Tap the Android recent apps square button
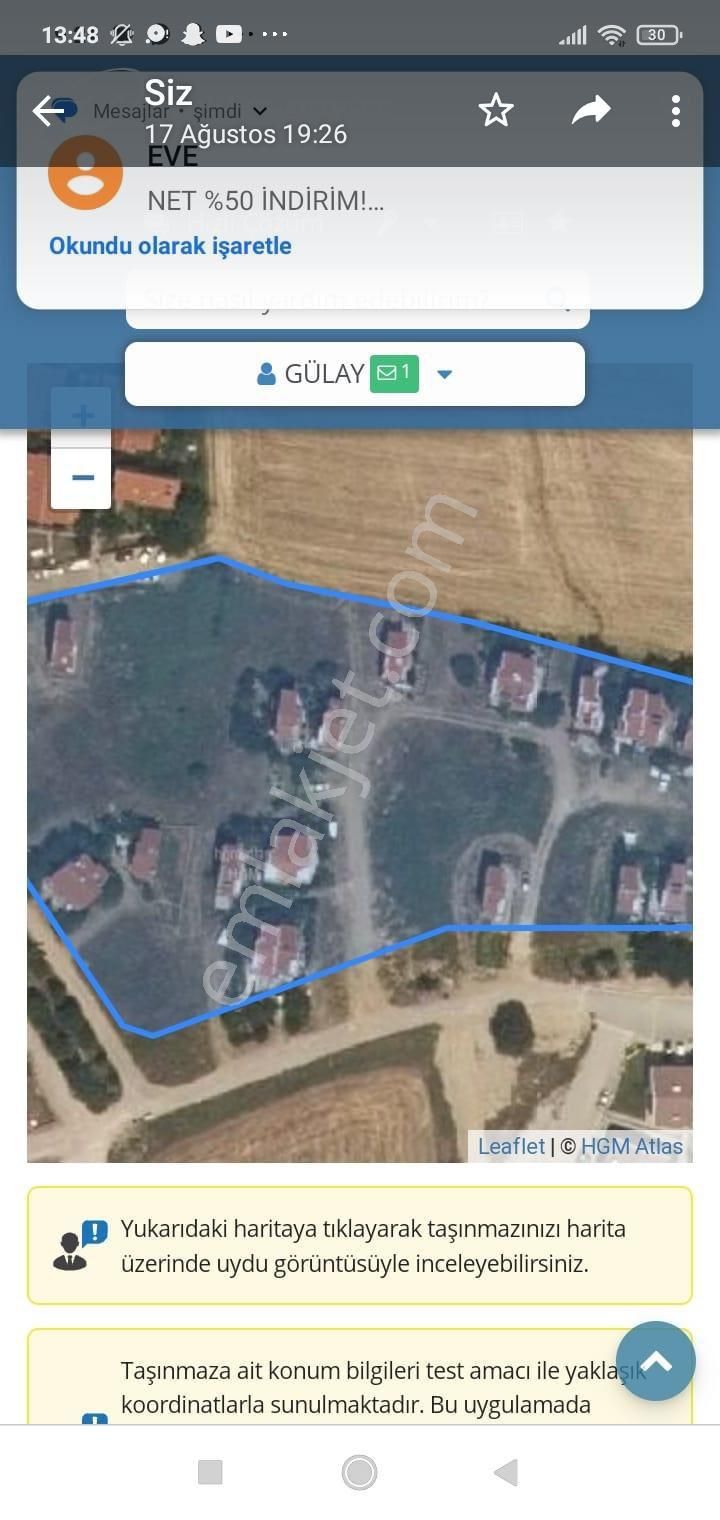The width and height of the screenshot is (720, 1520). point(207,1473)
